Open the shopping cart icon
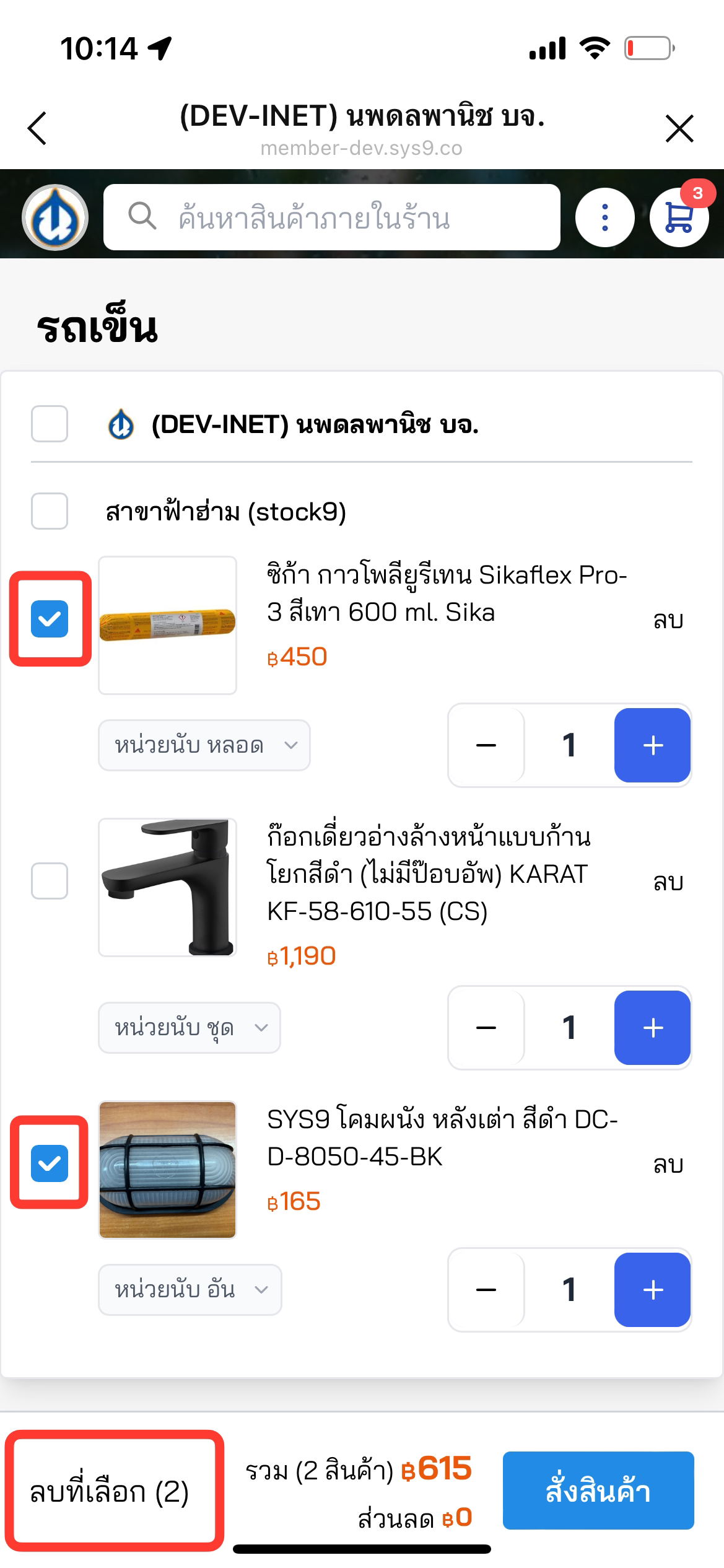The width and height of the screenshot is (724, 1568). (x=679, y=217)
